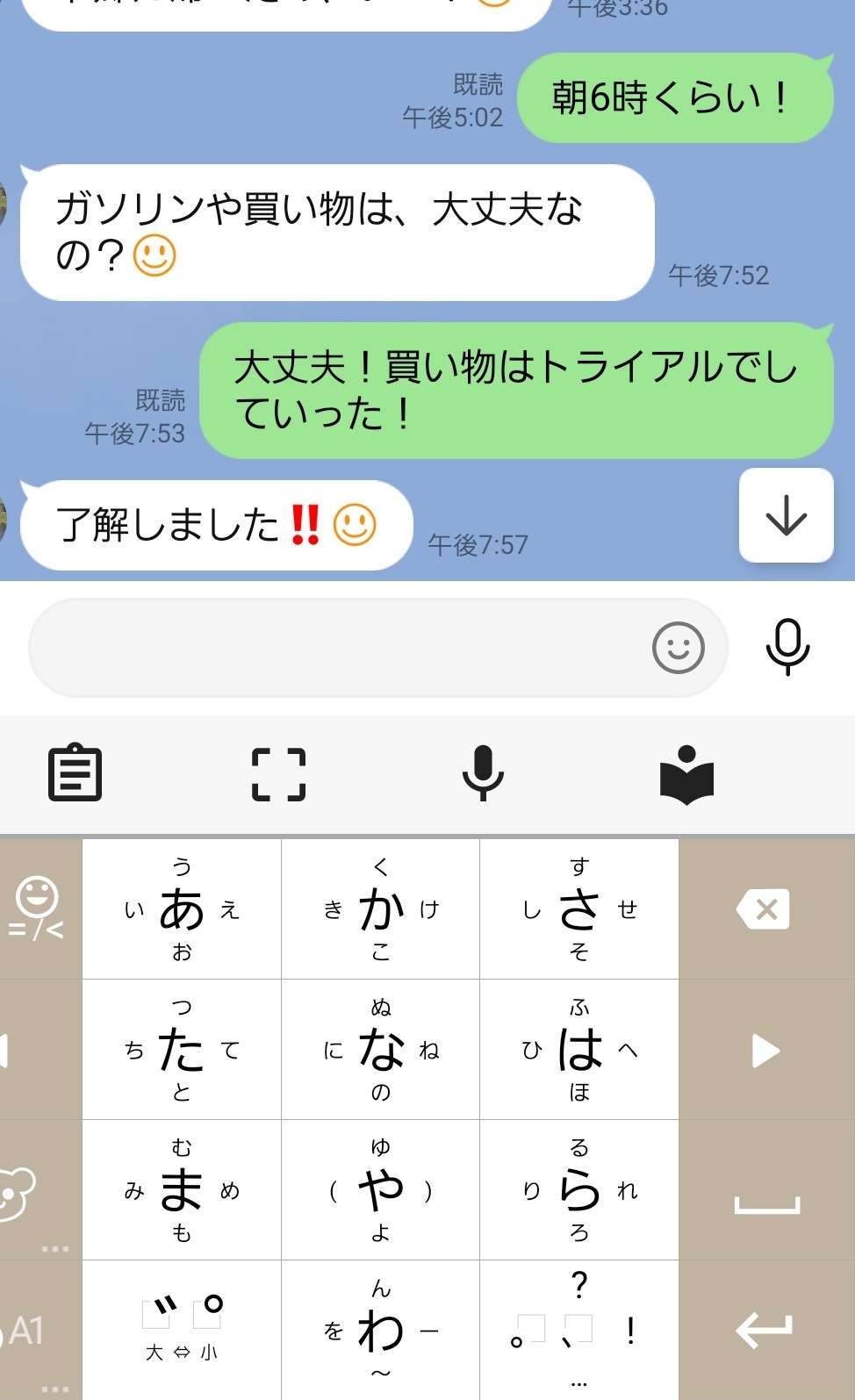Record a voice message with the microphone beside the message field

787,648
